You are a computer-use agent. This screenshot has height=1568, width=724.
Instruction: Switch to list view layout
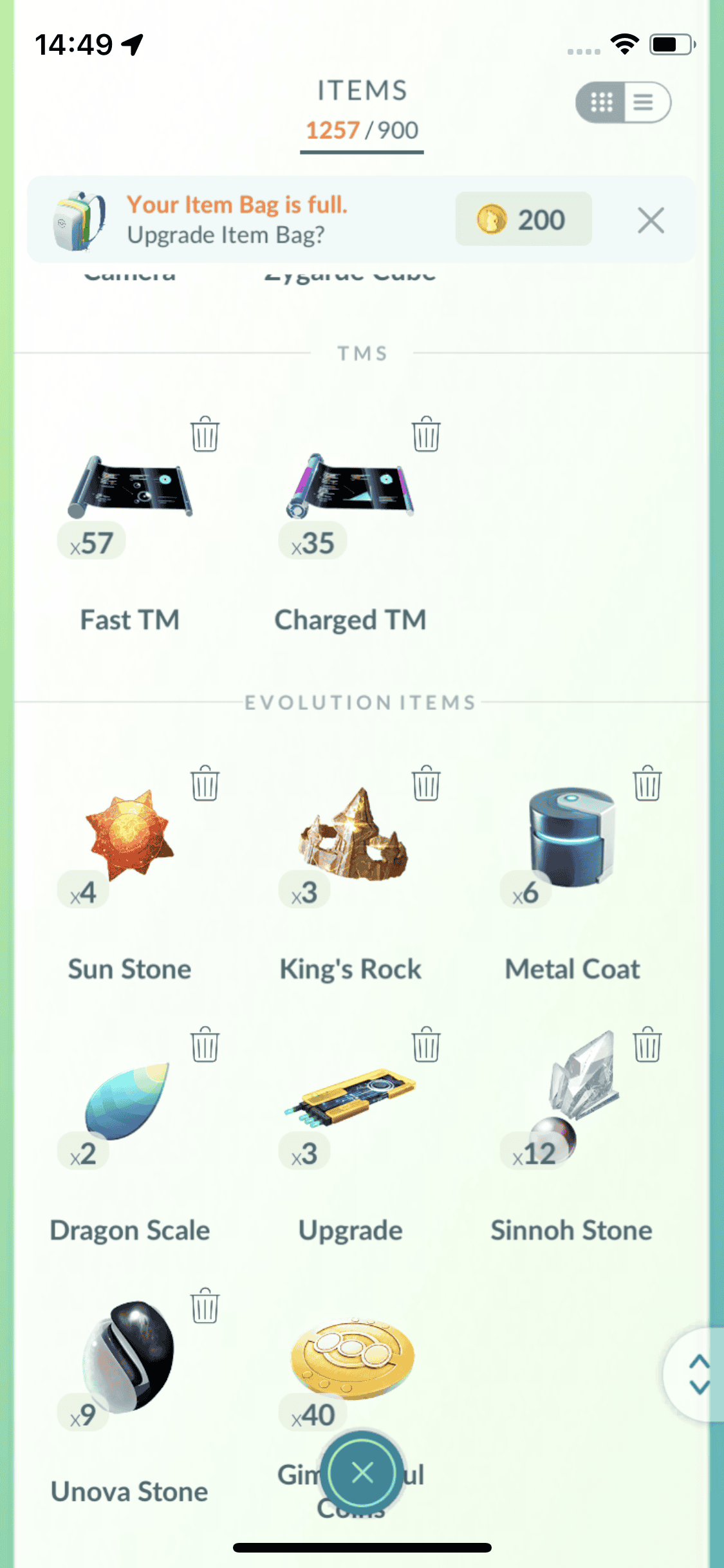(645, 102)
